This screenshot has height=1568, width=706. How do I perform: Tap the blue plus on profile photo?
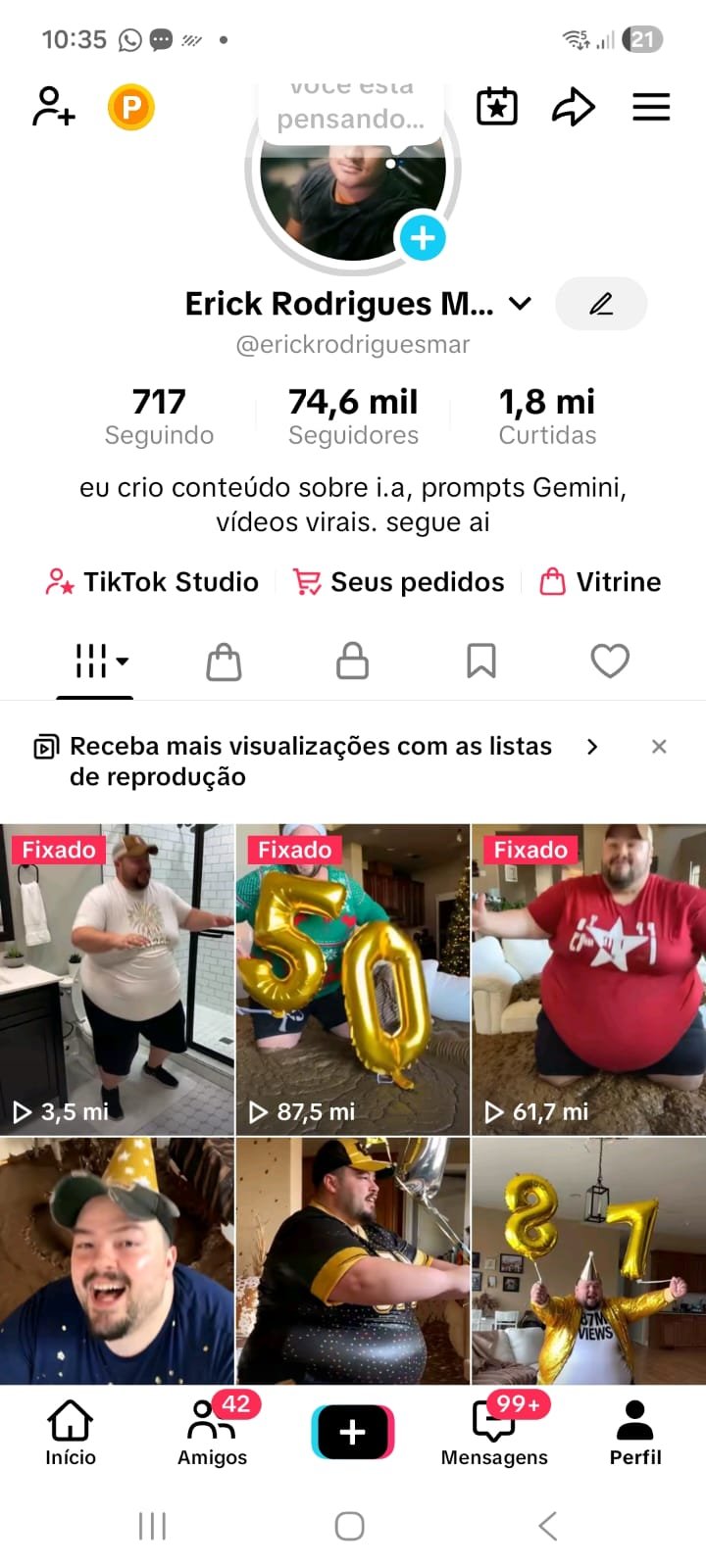coord(423,238)
